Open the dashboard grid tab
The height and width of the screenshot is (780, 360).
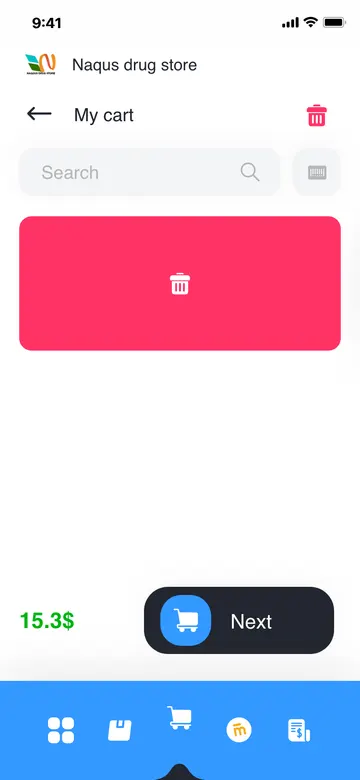pyautogui.click(x=61, y=730)
